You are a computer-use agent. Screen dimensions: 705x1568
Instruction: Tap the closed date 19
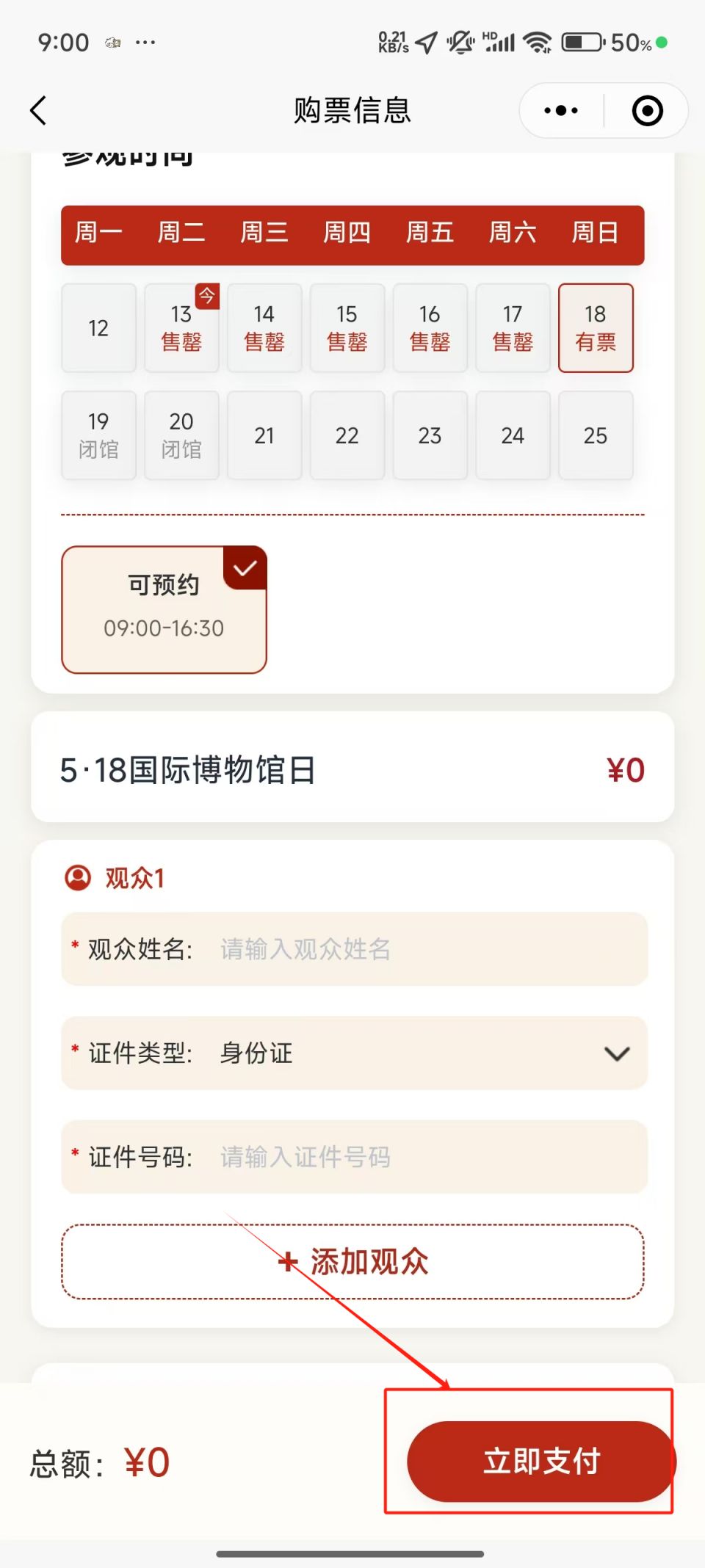98,435
